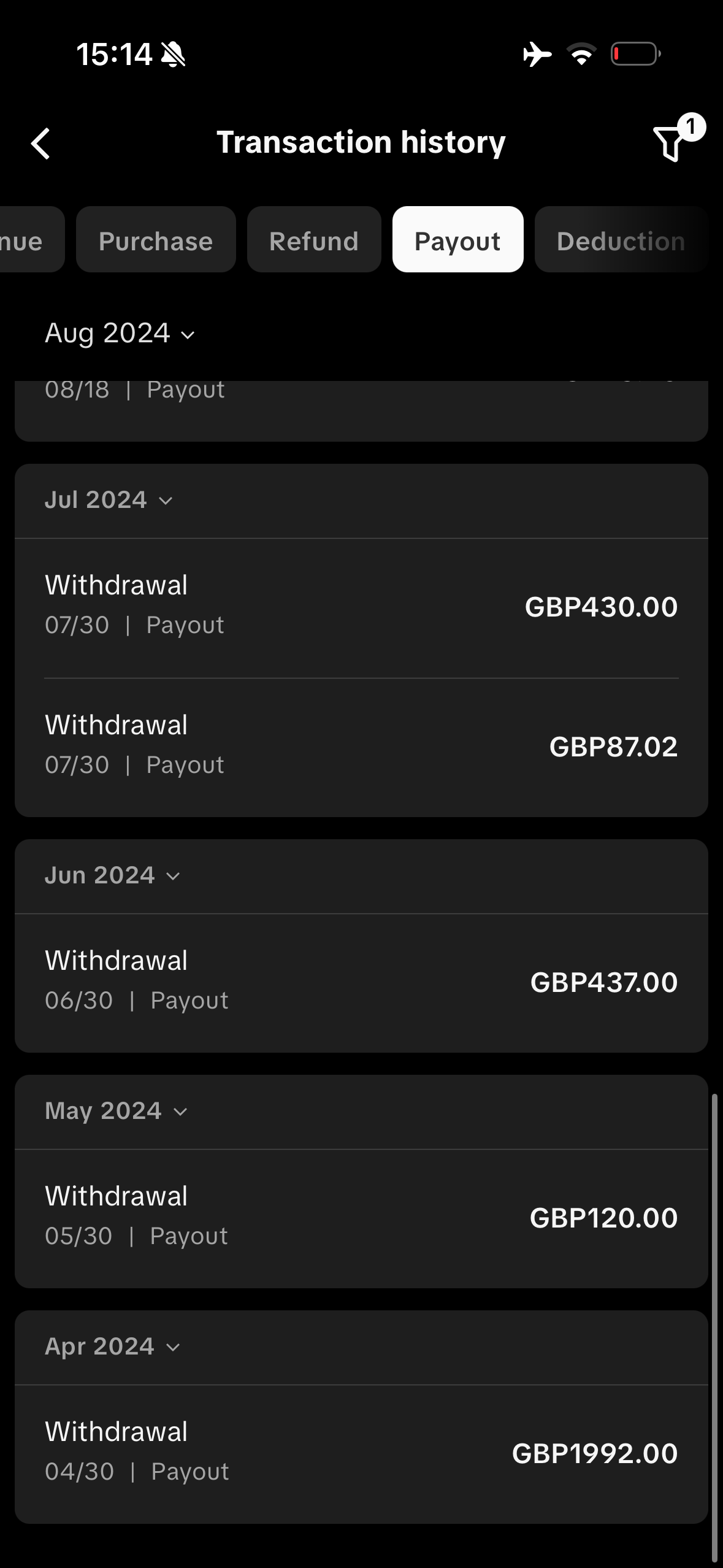The width and height of the screenshot is (723, 1568).
Task: View the GBP437.00 withdrawal from 06/30
Action: (x=361, y=982)
